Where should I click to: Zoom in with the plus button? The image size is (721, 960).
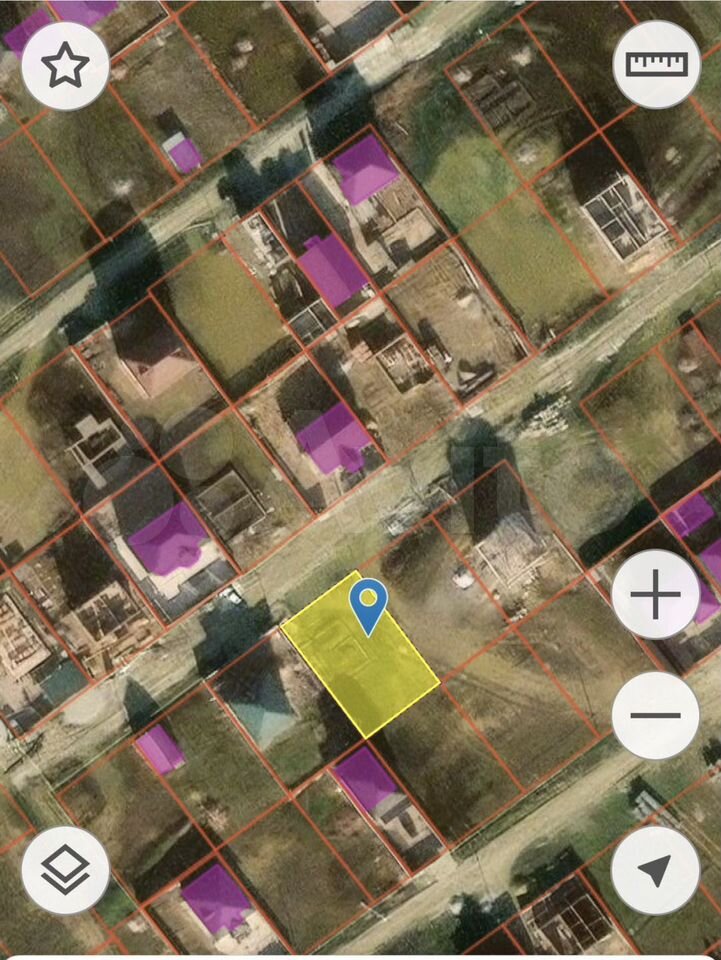656,596
